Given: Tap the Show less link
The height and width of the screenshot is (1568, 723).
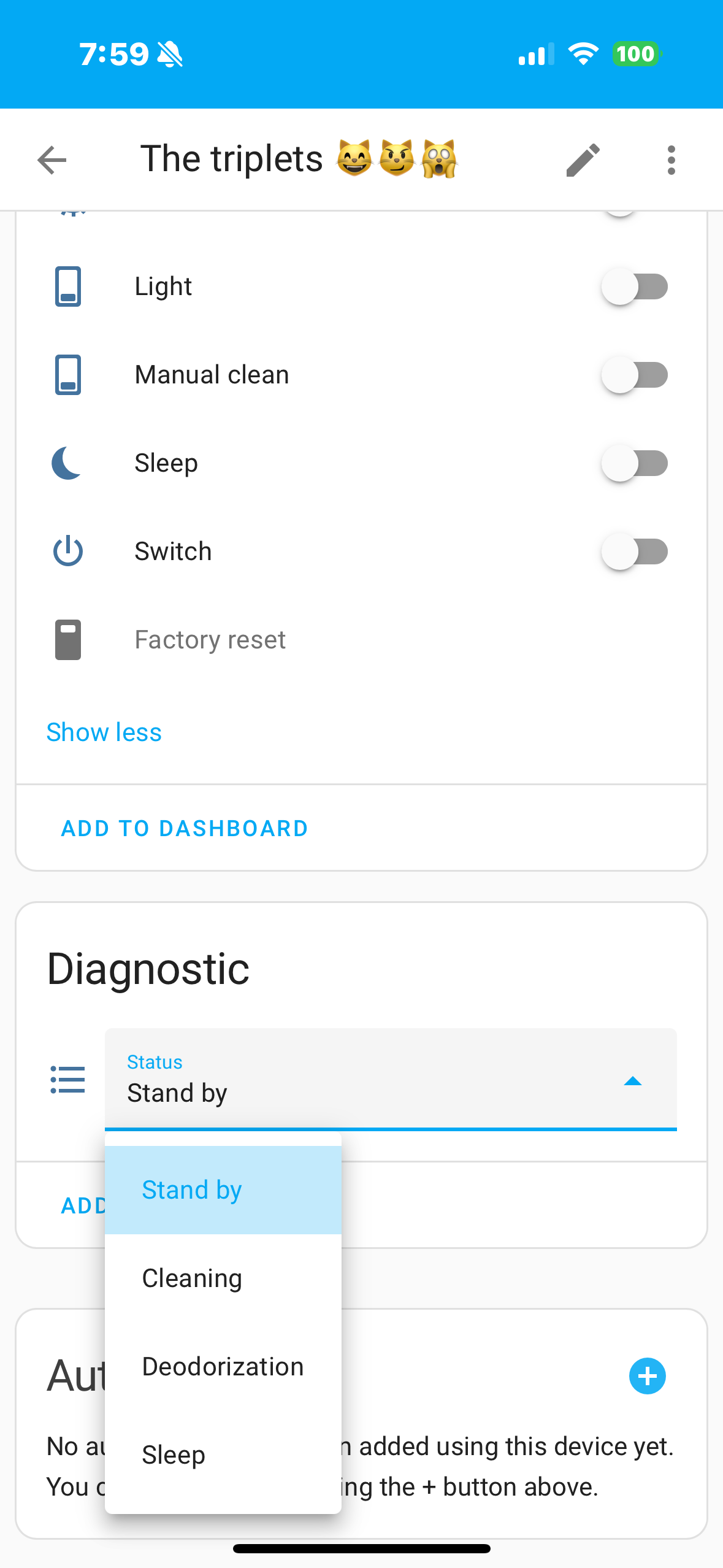Looking at the screenshot, I should 104,732.
